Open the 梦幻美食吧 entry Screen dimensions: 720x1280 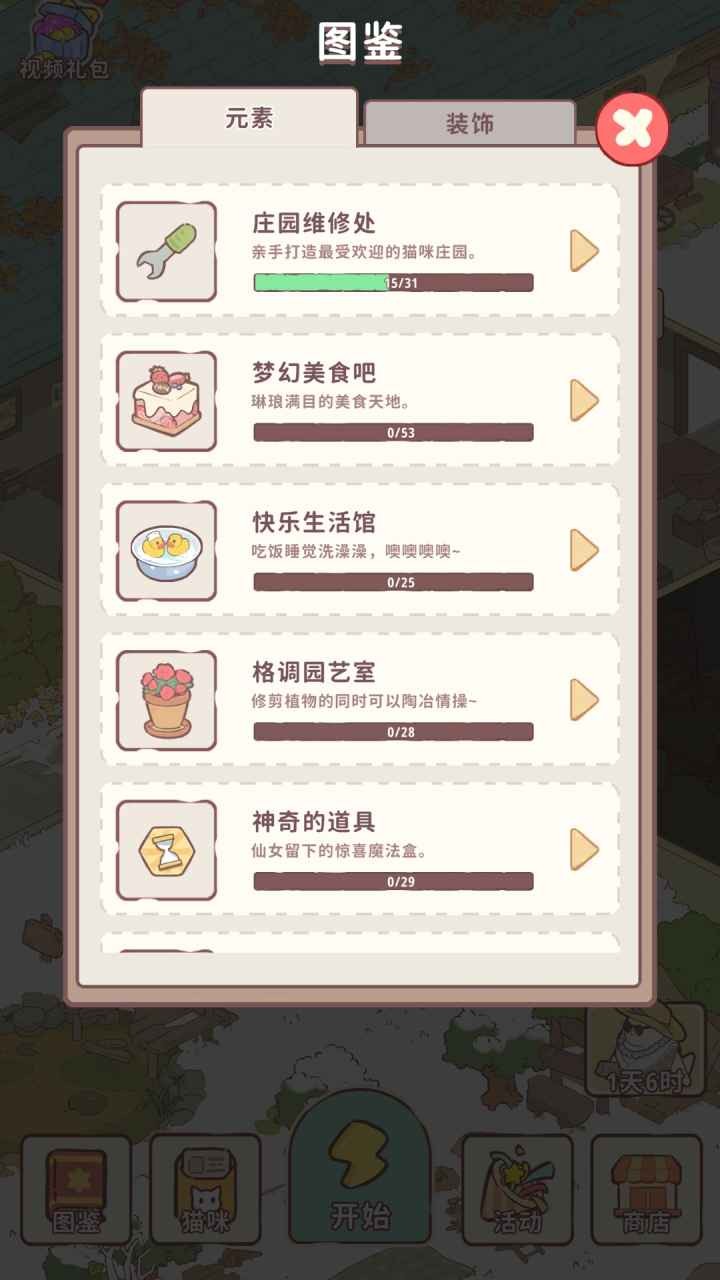(584, 400)
